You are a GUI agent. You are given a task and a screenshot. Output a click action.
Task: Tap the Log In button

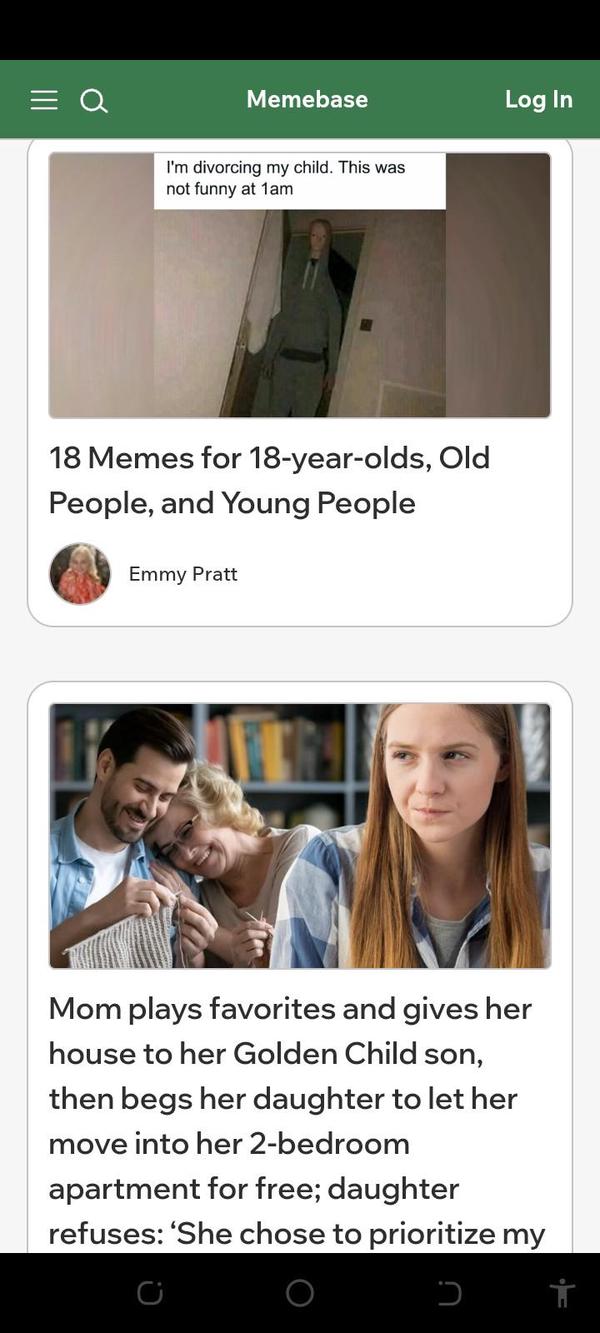pos(538,99)
